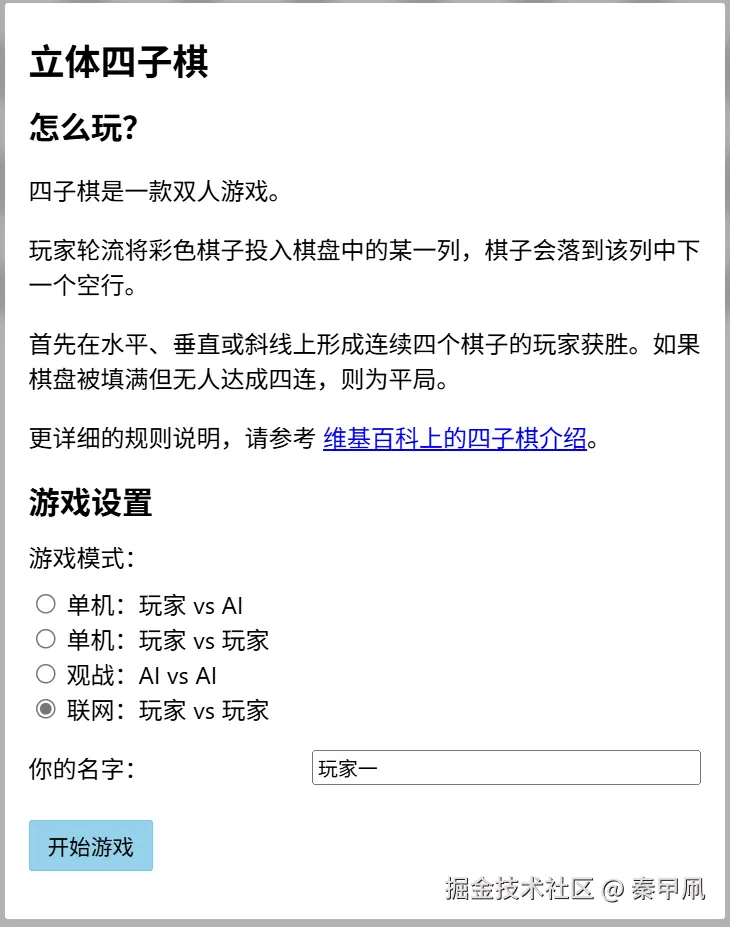Image resolution: width=730 pixels, height=927 pixels.
Task: Click the start game button labeled 开始游戏
Action: (x=90, y=845)
